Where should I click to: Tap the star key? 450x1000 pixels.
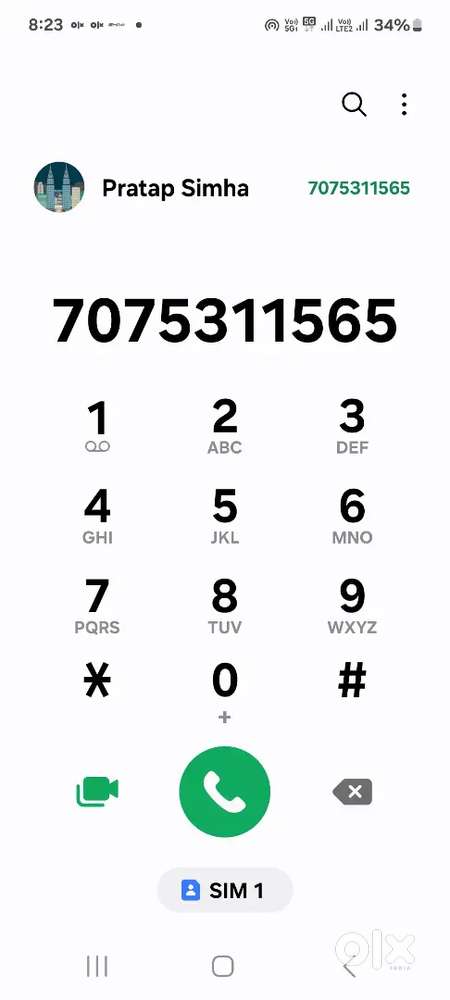[97, 680]
